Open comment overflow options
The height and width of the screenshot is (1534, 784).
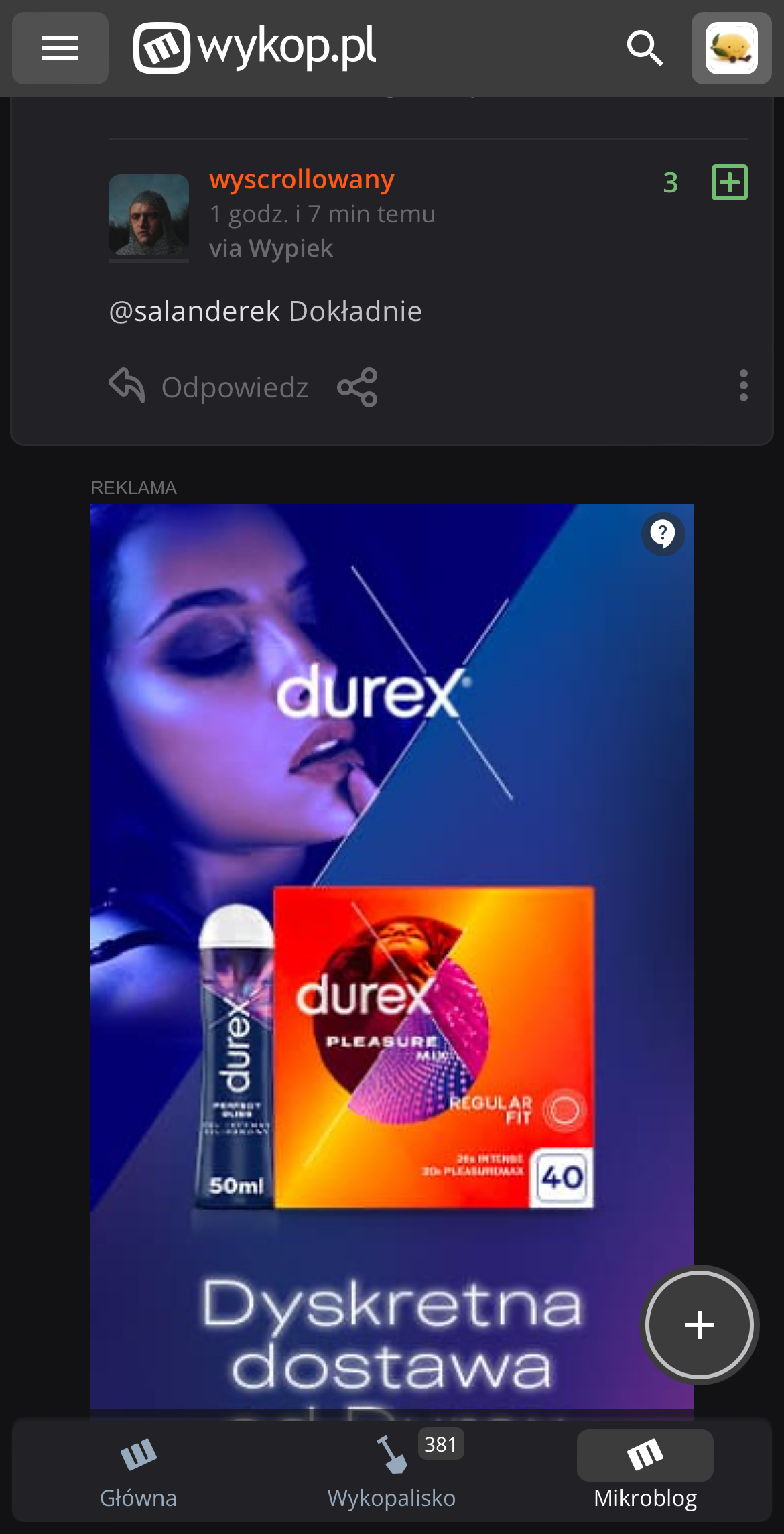coord(743,385)
